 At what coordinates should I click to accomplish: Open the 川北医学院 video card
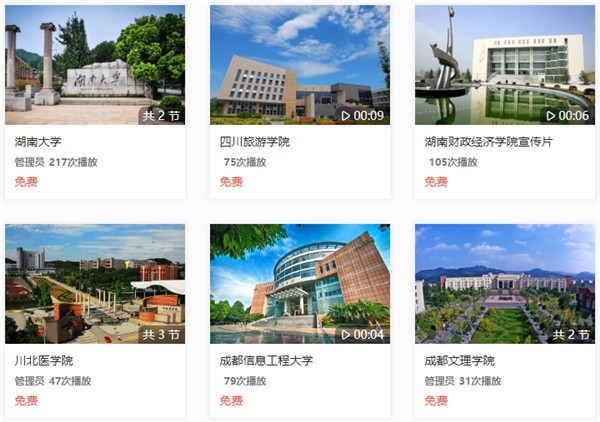click(95, 284)
